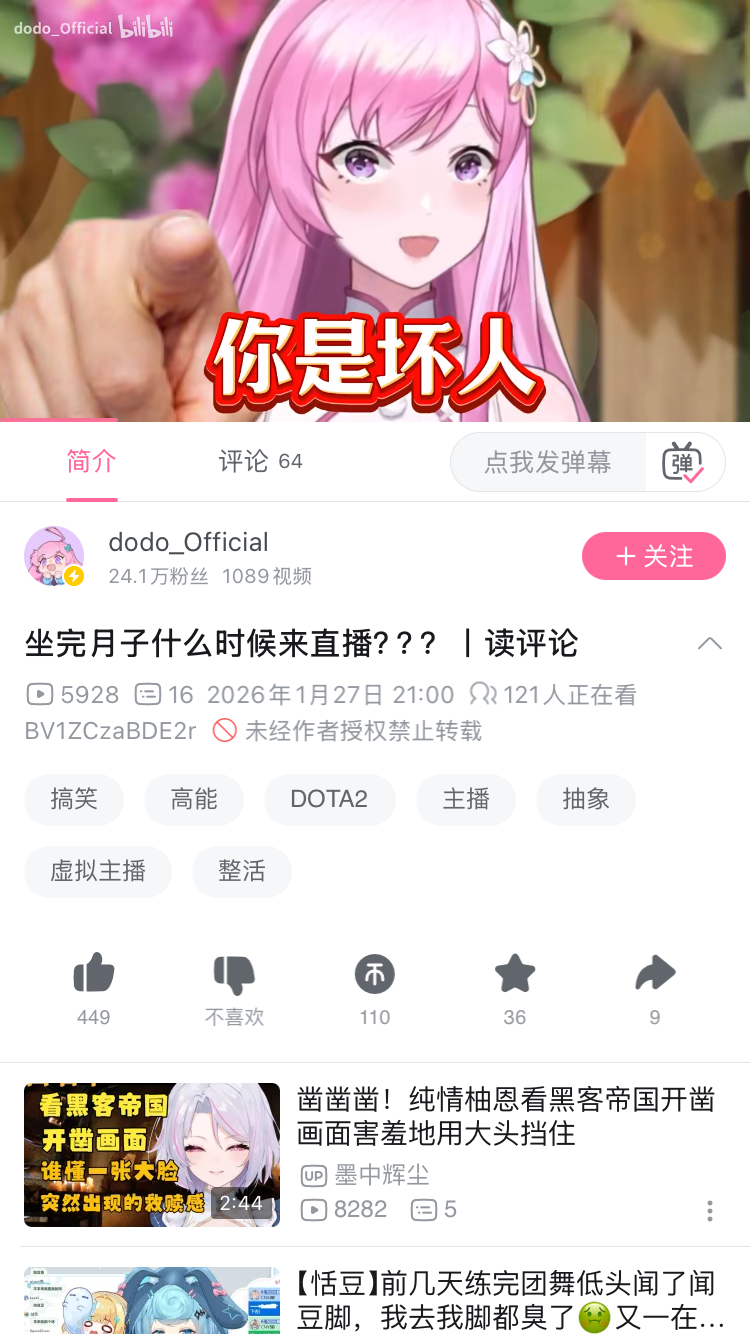Open the 抽象 tag
750x1334 pixels.
point(585,799)
